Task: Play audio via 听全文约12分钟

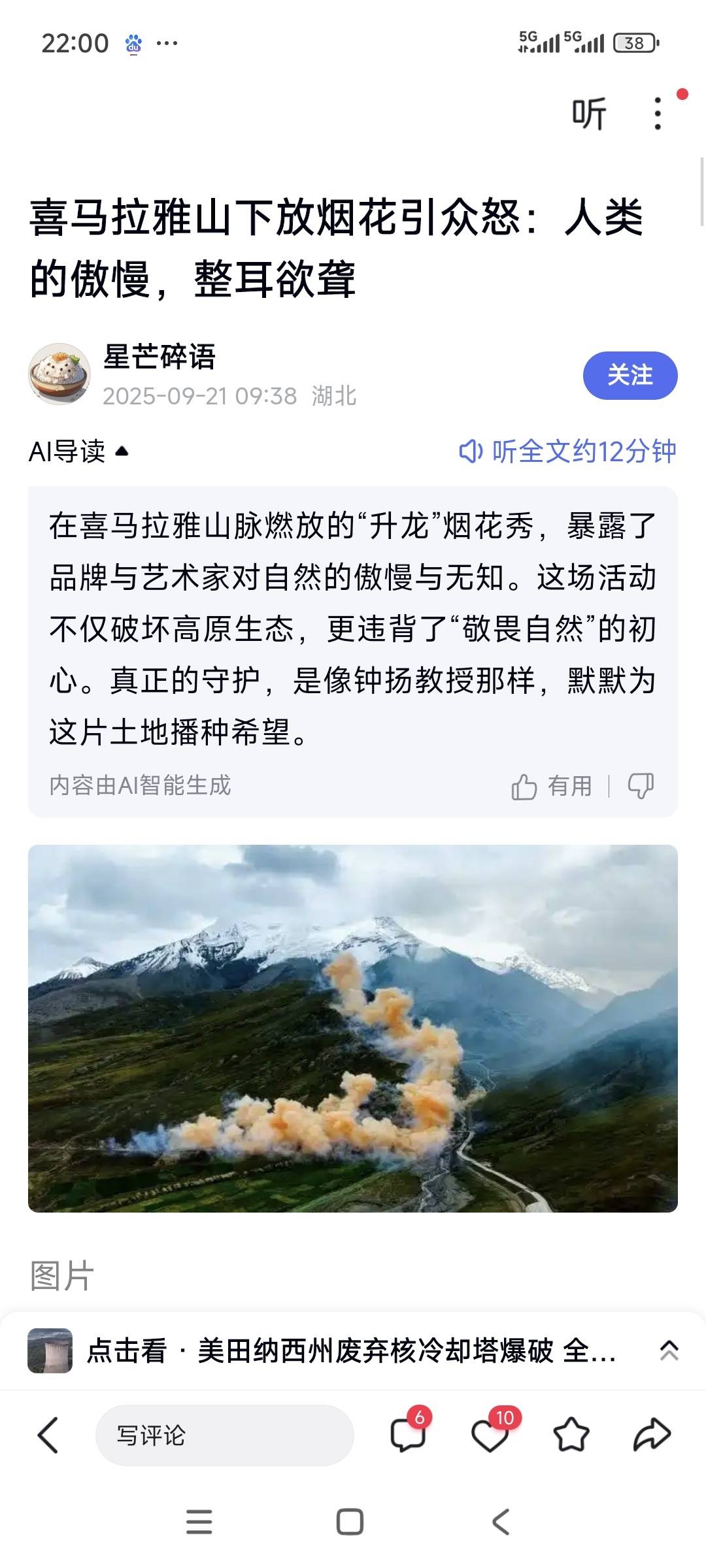Action: (567, 451)
